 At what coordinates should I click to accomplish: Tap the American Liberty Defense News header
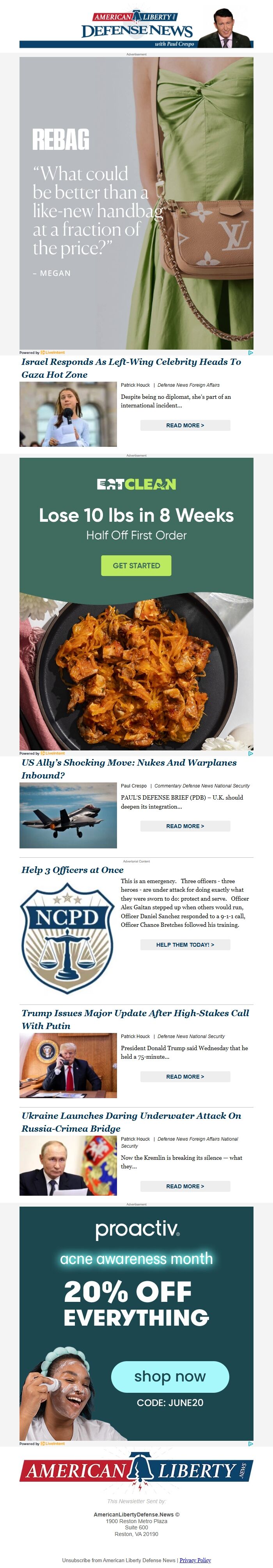coord(136,27)
